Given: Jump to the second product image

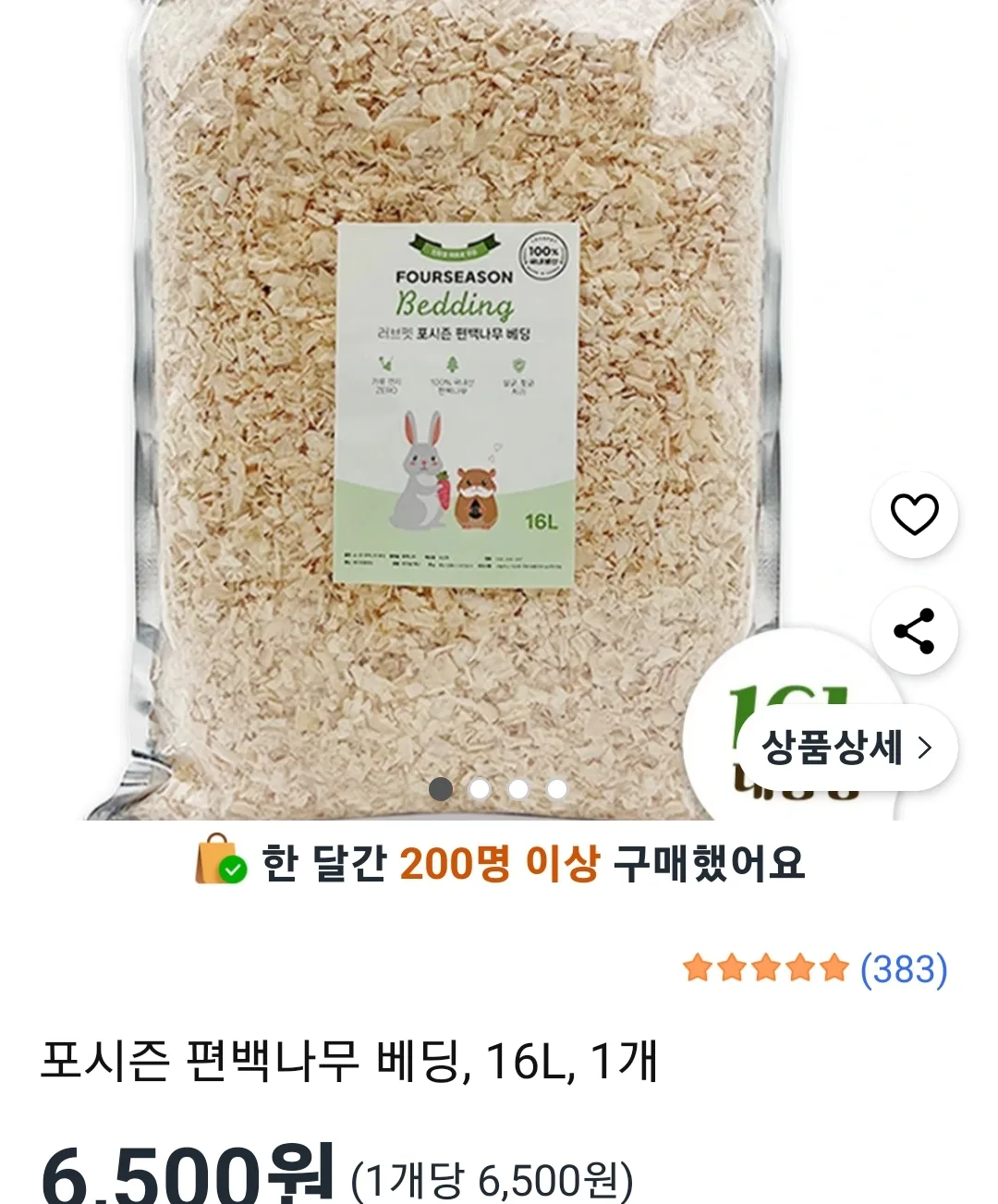Looking at the screenshot, I should (x=480, y=789).
